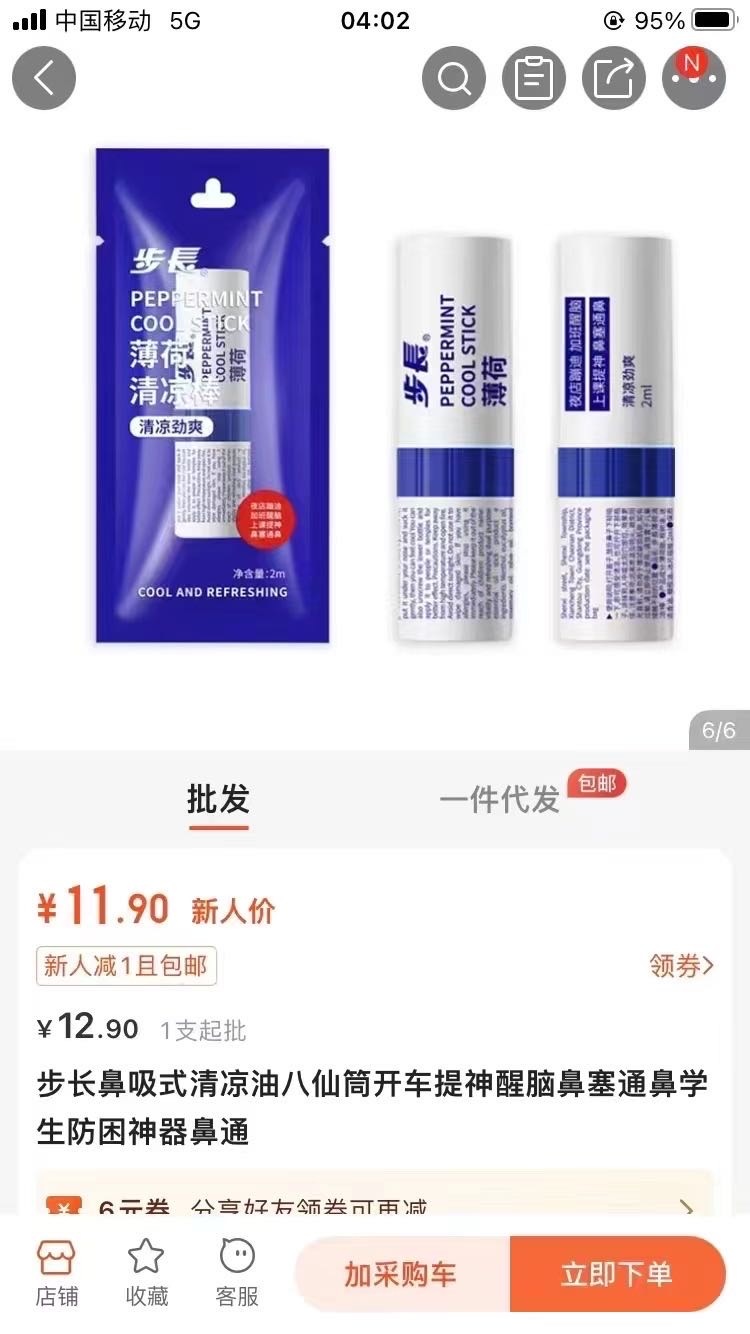Visit the 店铺 store page
Screen dimensions: 750x1334
click(x=57, y=1273)
